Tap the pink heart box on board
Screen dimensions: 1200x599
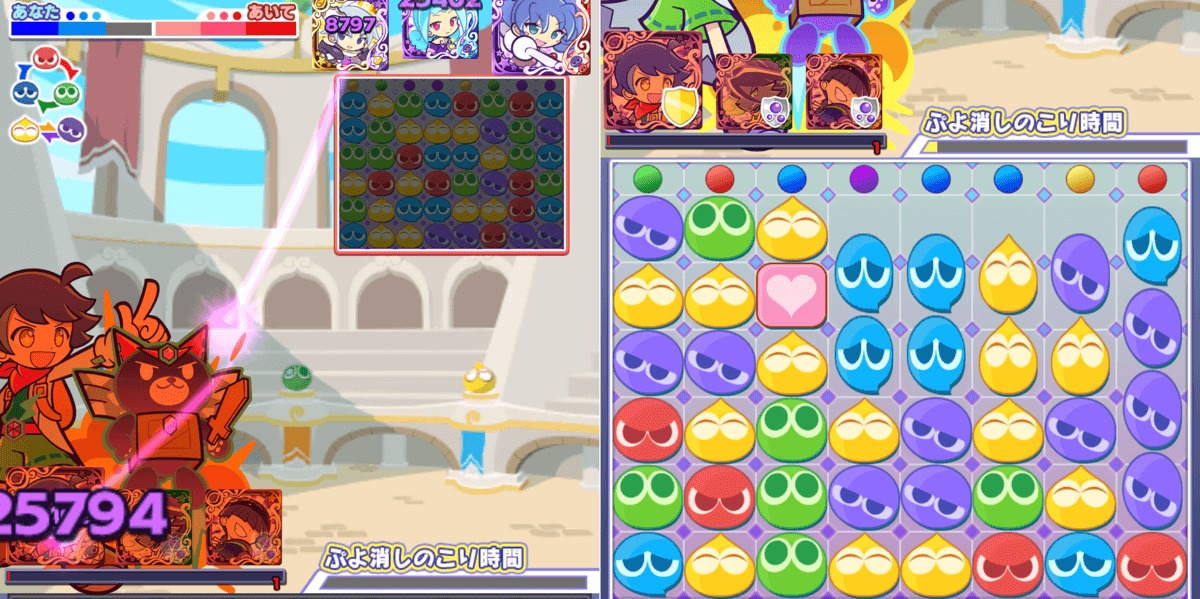coord(791,295)
